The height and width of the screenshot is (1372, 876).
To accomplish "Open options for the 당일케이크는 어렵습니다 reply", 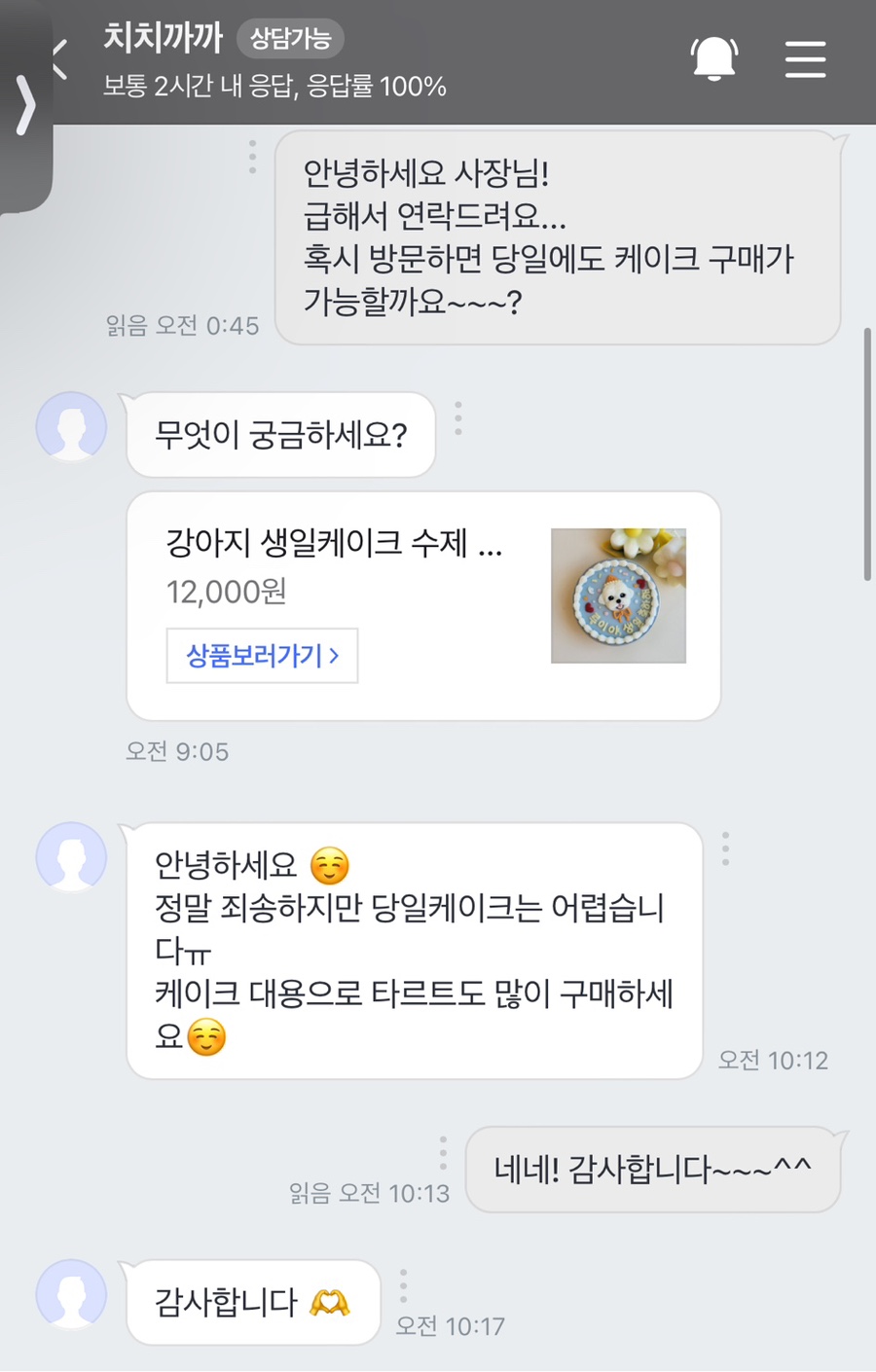I will [725, 848].
